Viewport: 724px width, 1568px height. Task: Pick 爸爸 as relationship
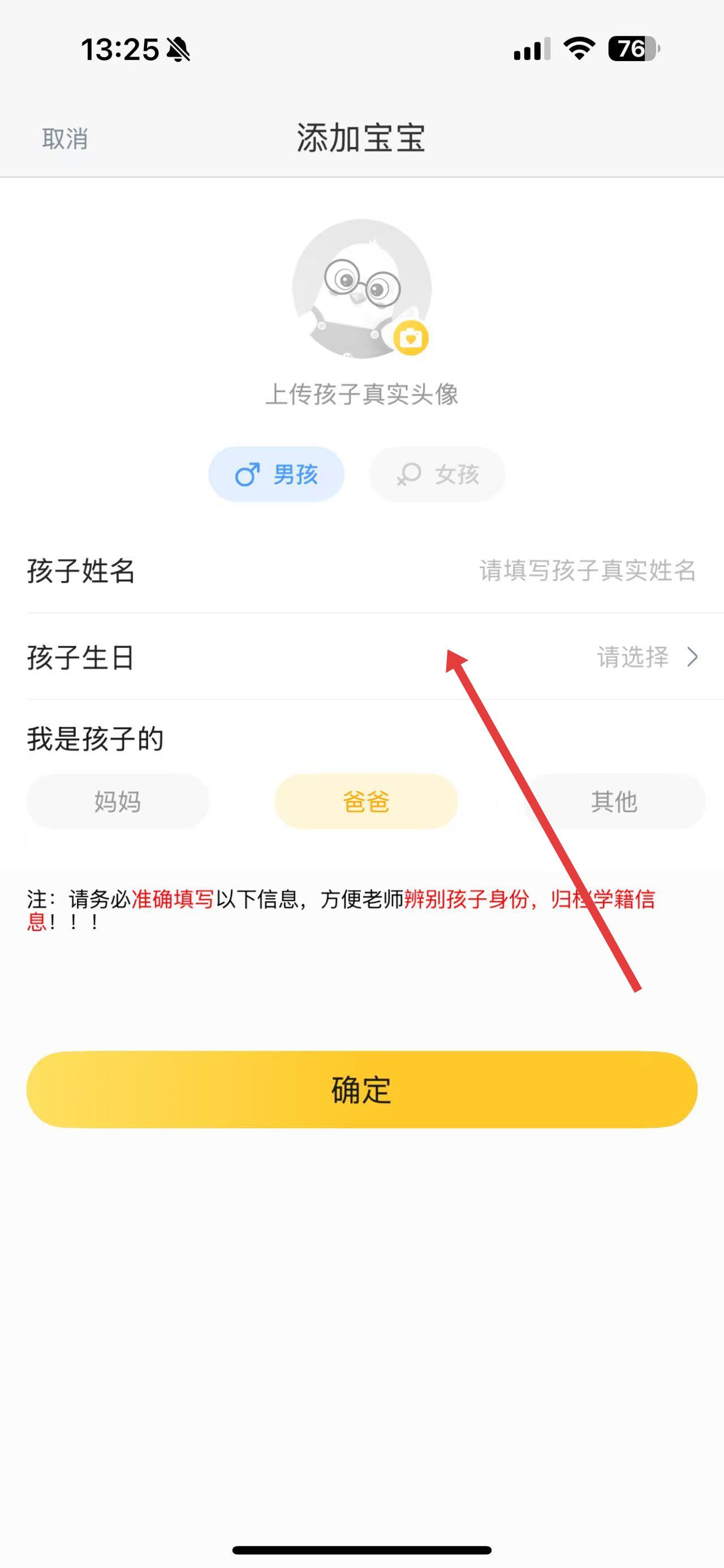tap(366, 801)
